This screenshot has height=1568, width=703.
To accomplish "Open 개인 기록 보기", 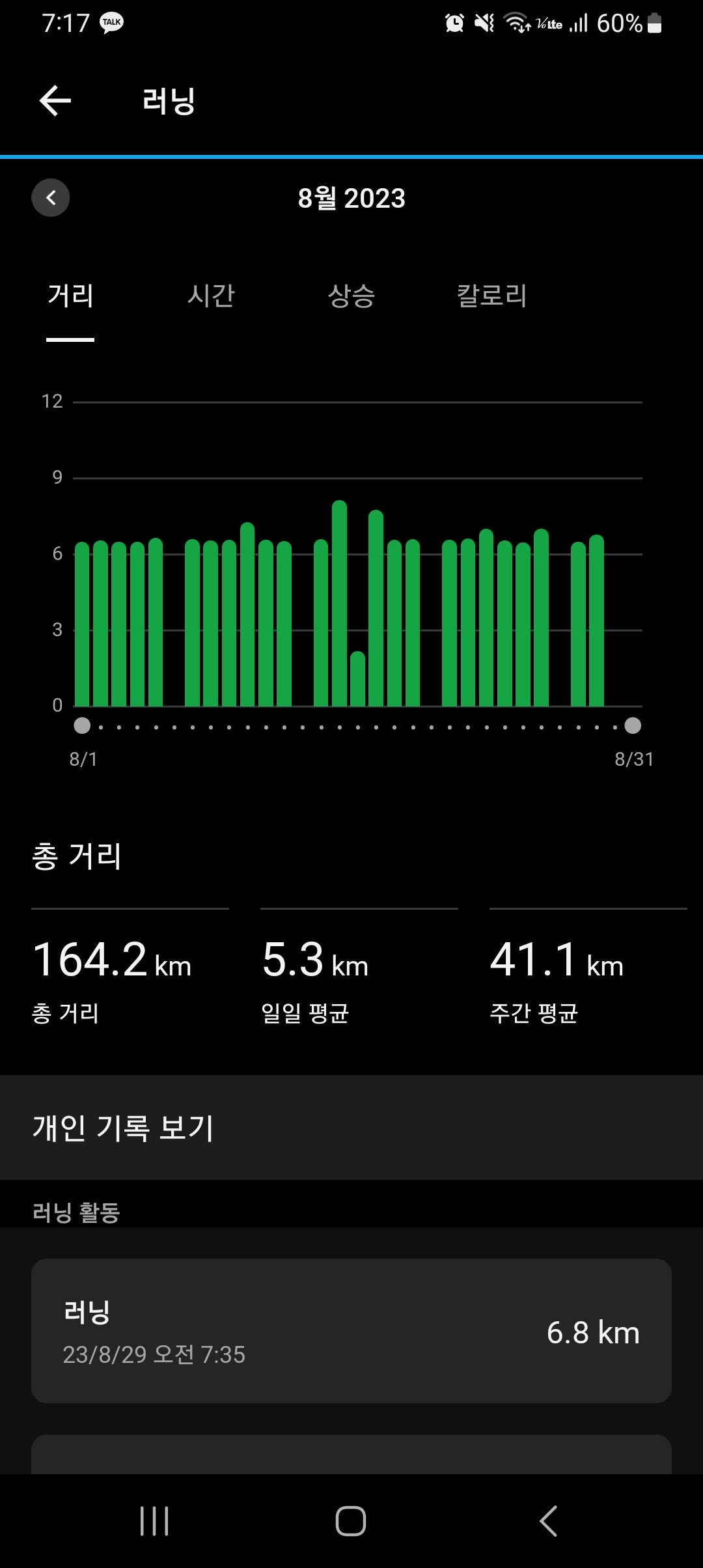I will coord(351,1128).
